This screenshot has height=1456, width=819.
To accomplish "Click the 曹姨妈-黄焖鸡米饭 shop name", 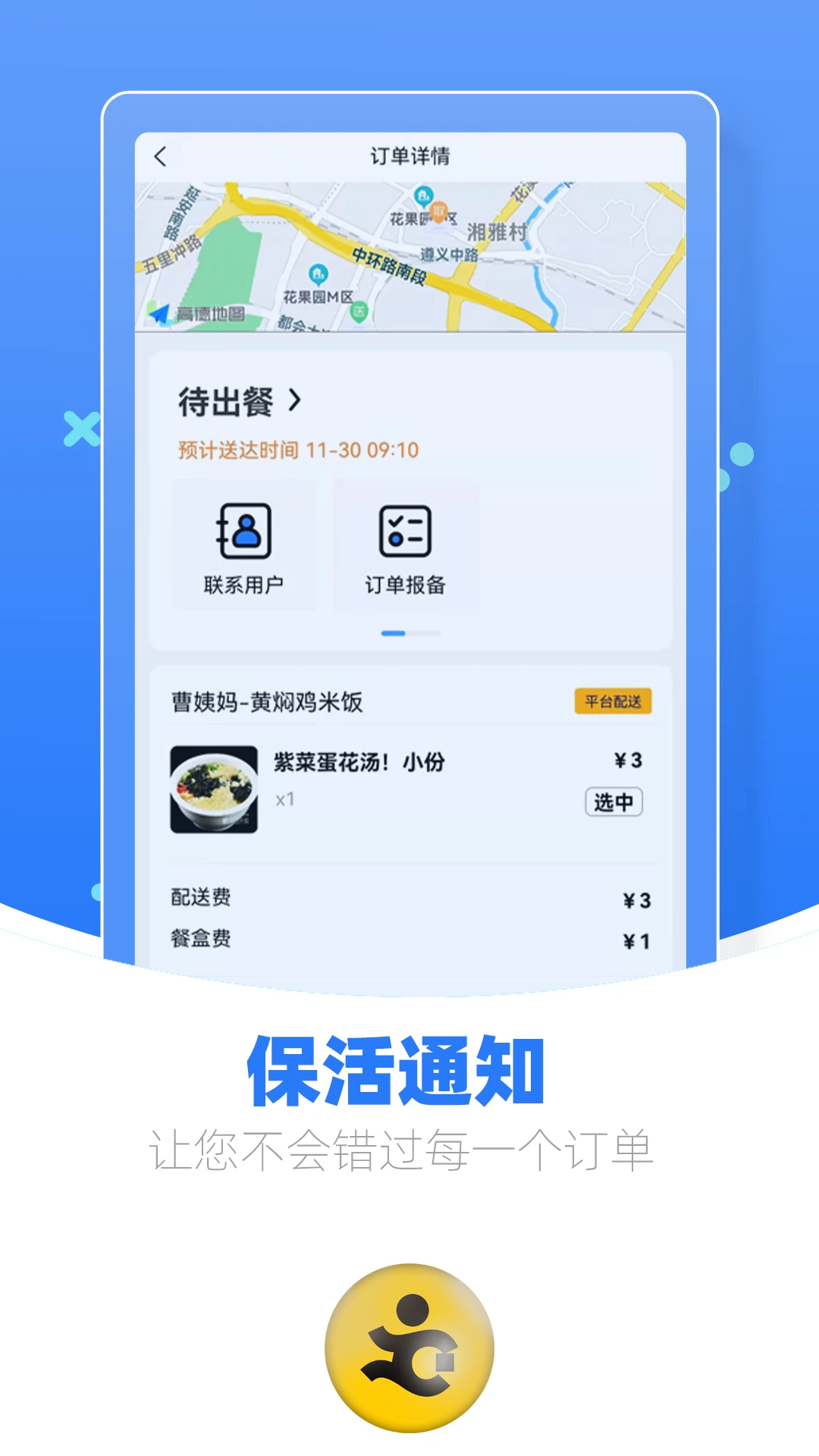I will (265, 704).
